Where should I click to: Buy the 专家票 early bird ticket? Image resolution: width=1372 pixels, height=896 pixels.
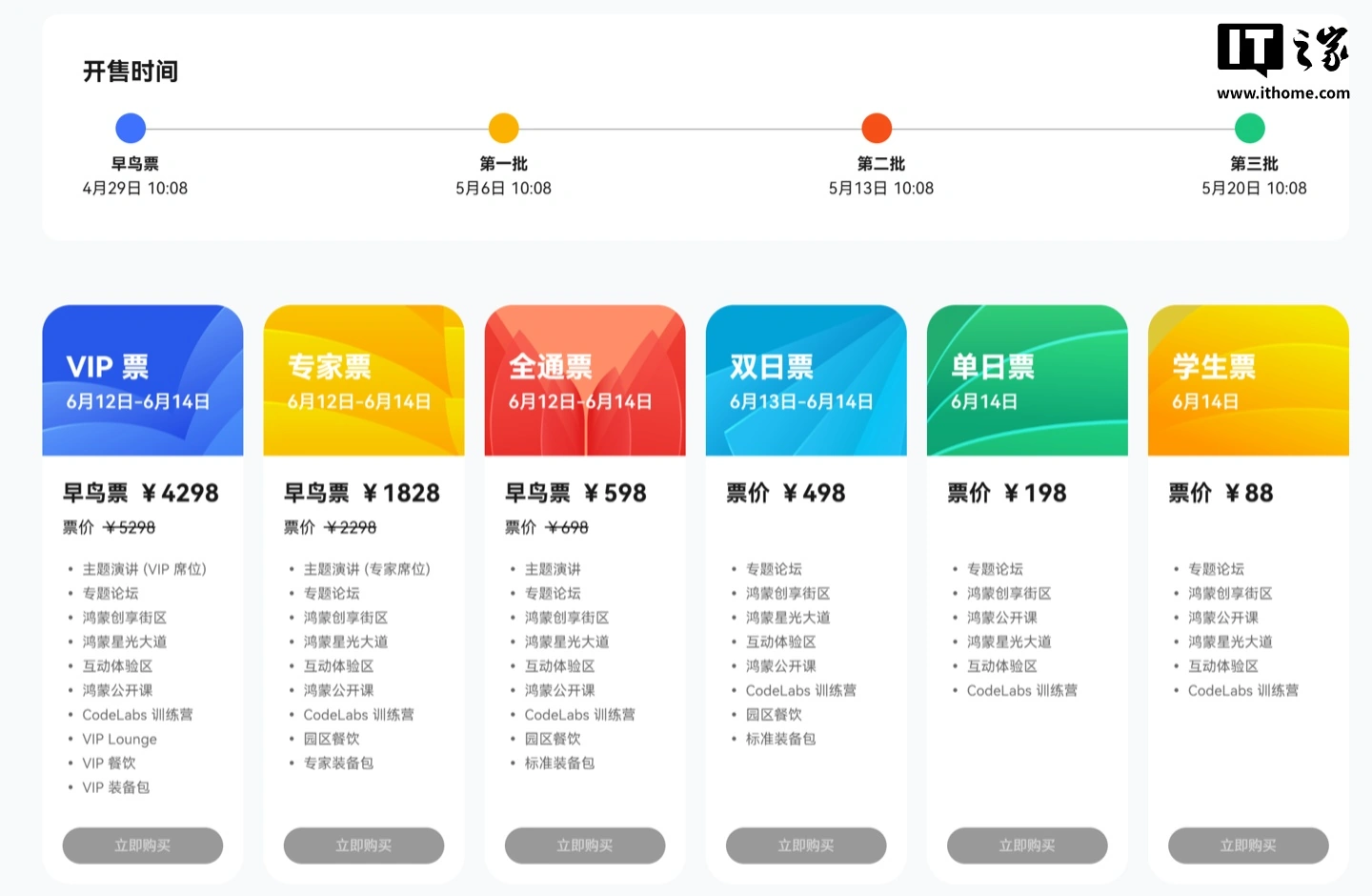point(364,845)
